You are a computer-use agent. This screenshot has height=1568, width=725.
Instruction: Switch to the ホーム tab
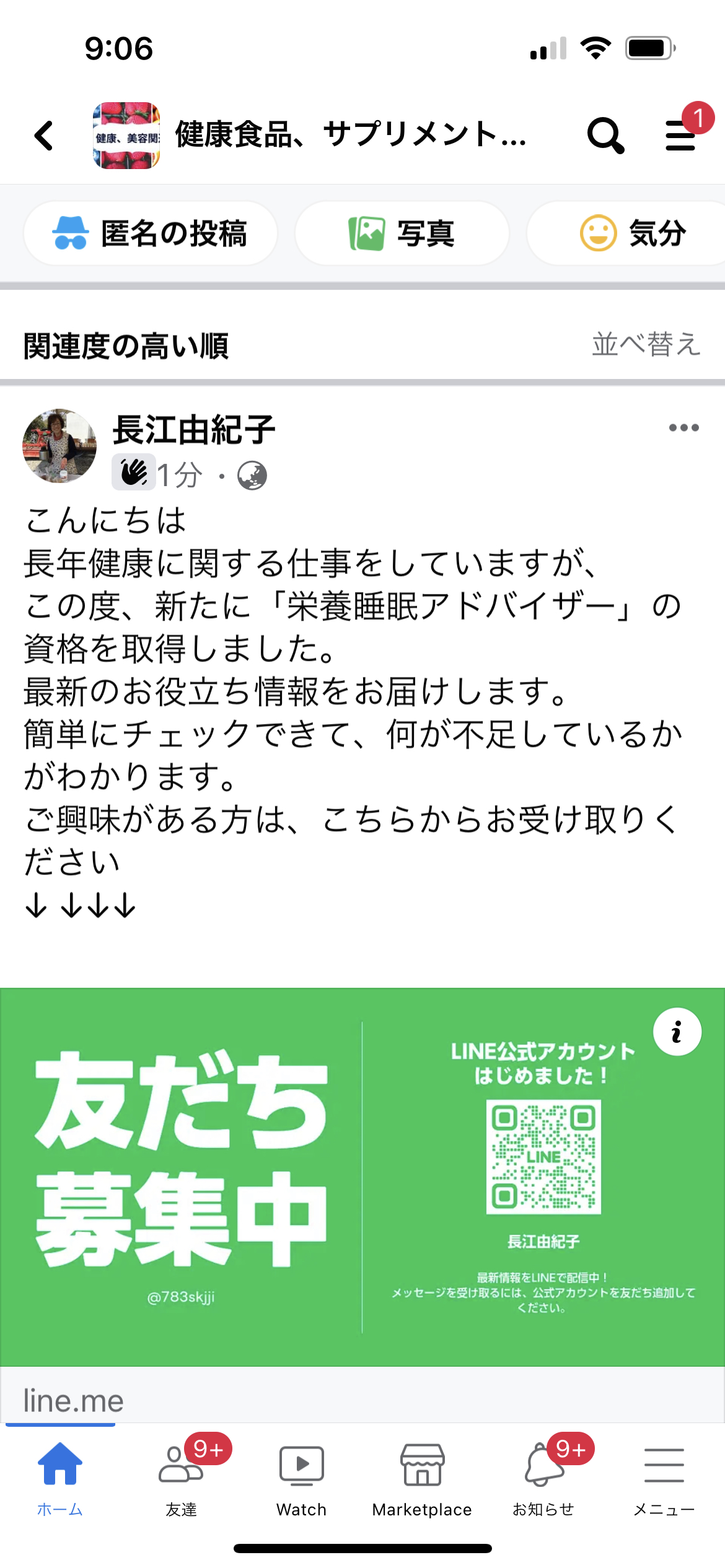pos(60,1479)
